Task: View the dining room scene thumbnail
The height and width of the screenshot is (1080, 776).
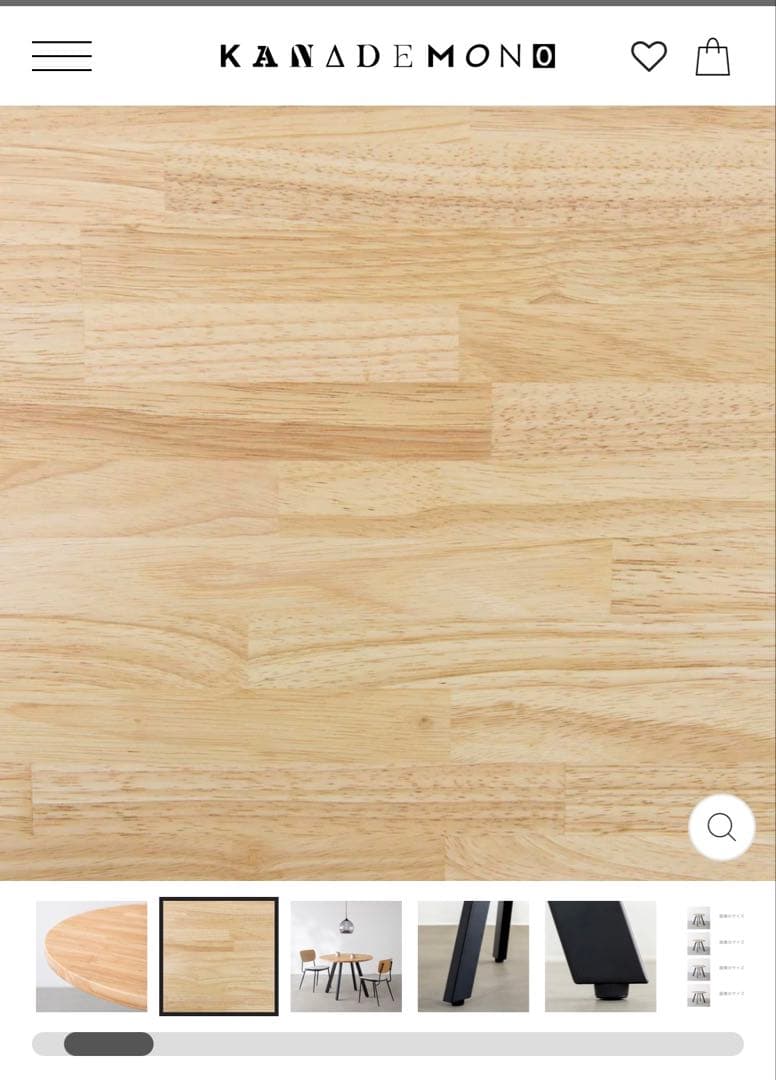Action: point(346,956)
